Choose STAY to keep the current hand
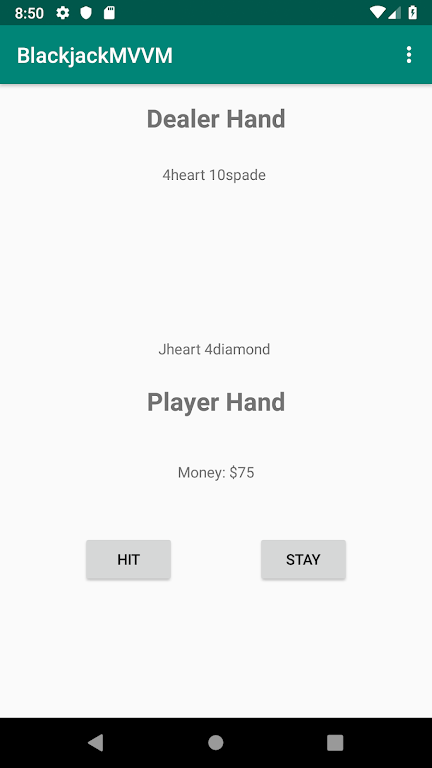This screenshot has height=768, width=432. (303, 559)
